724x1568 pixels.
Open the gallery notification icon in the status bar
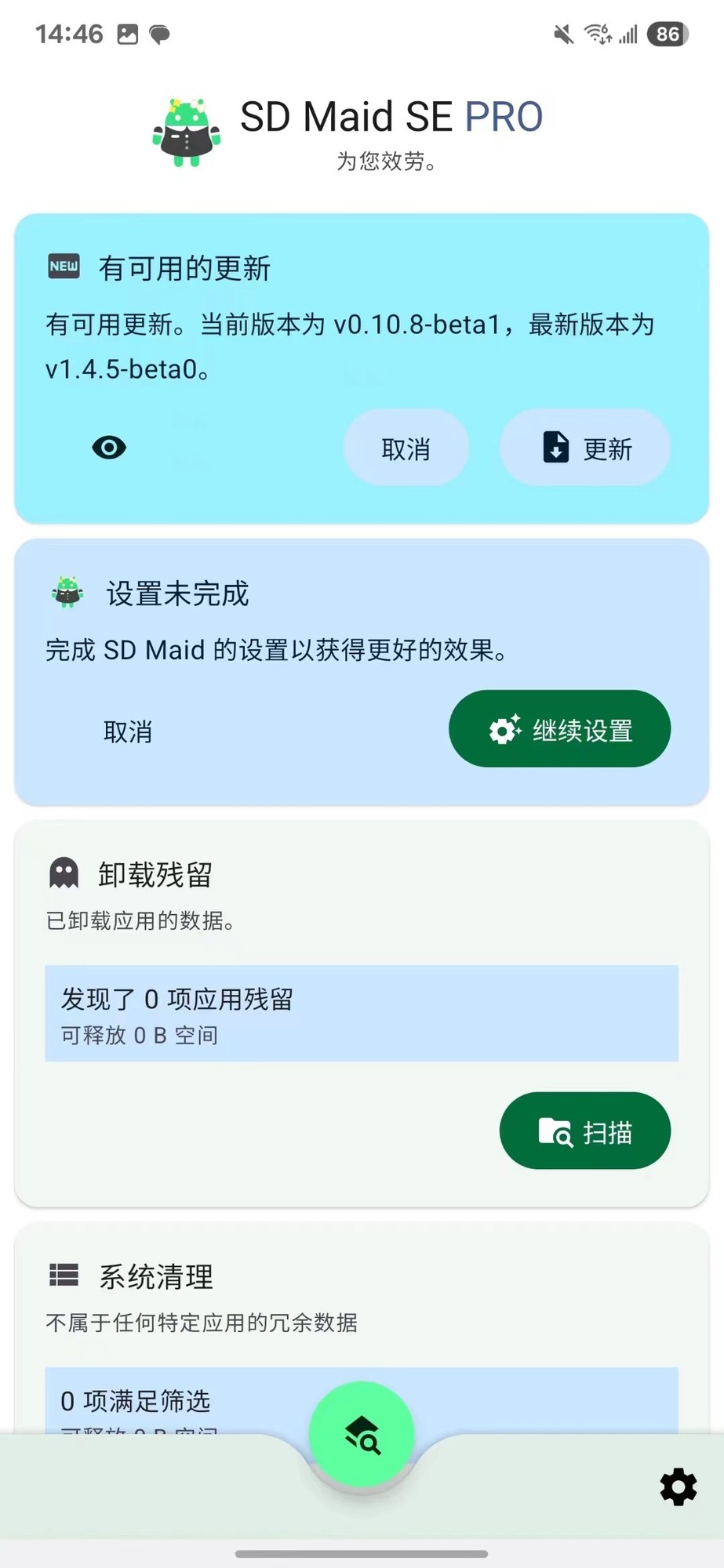(127, 33)
